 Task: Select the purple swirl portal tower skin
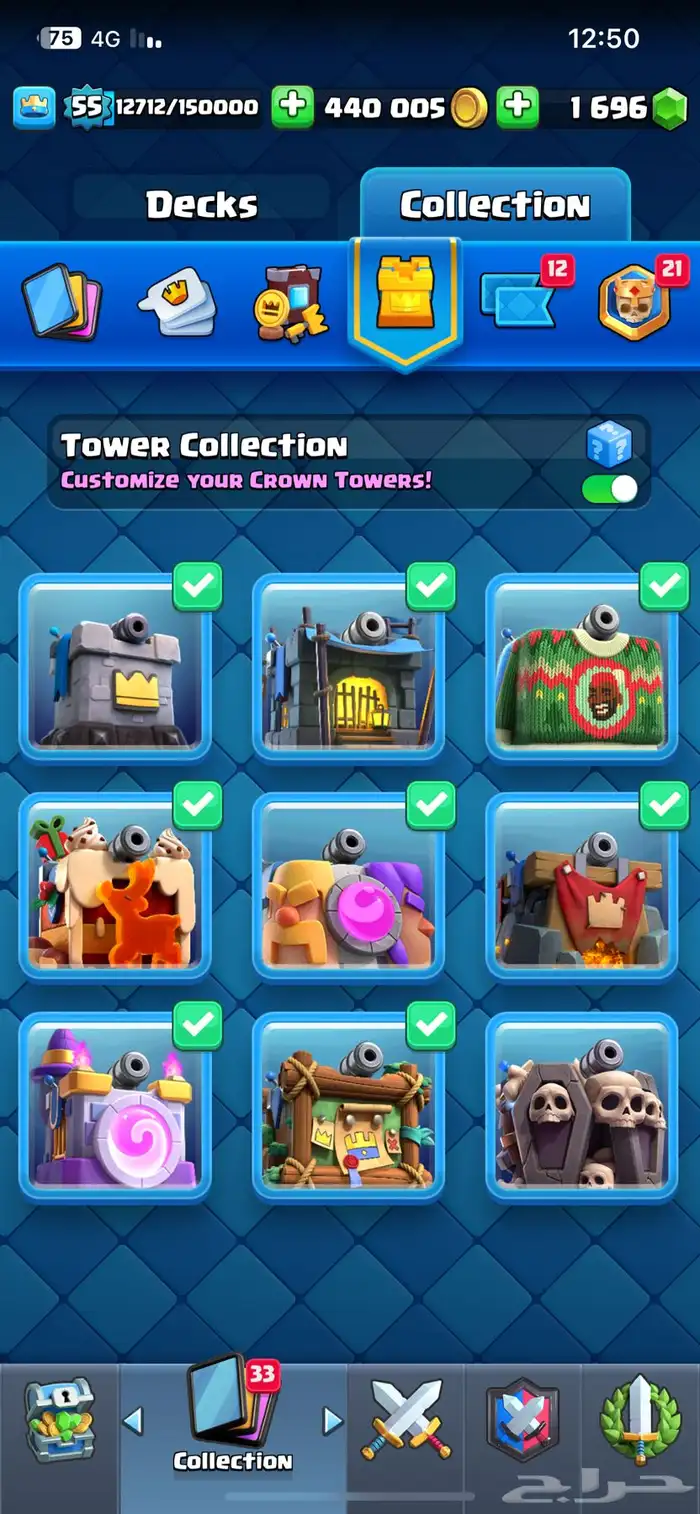115,1108
